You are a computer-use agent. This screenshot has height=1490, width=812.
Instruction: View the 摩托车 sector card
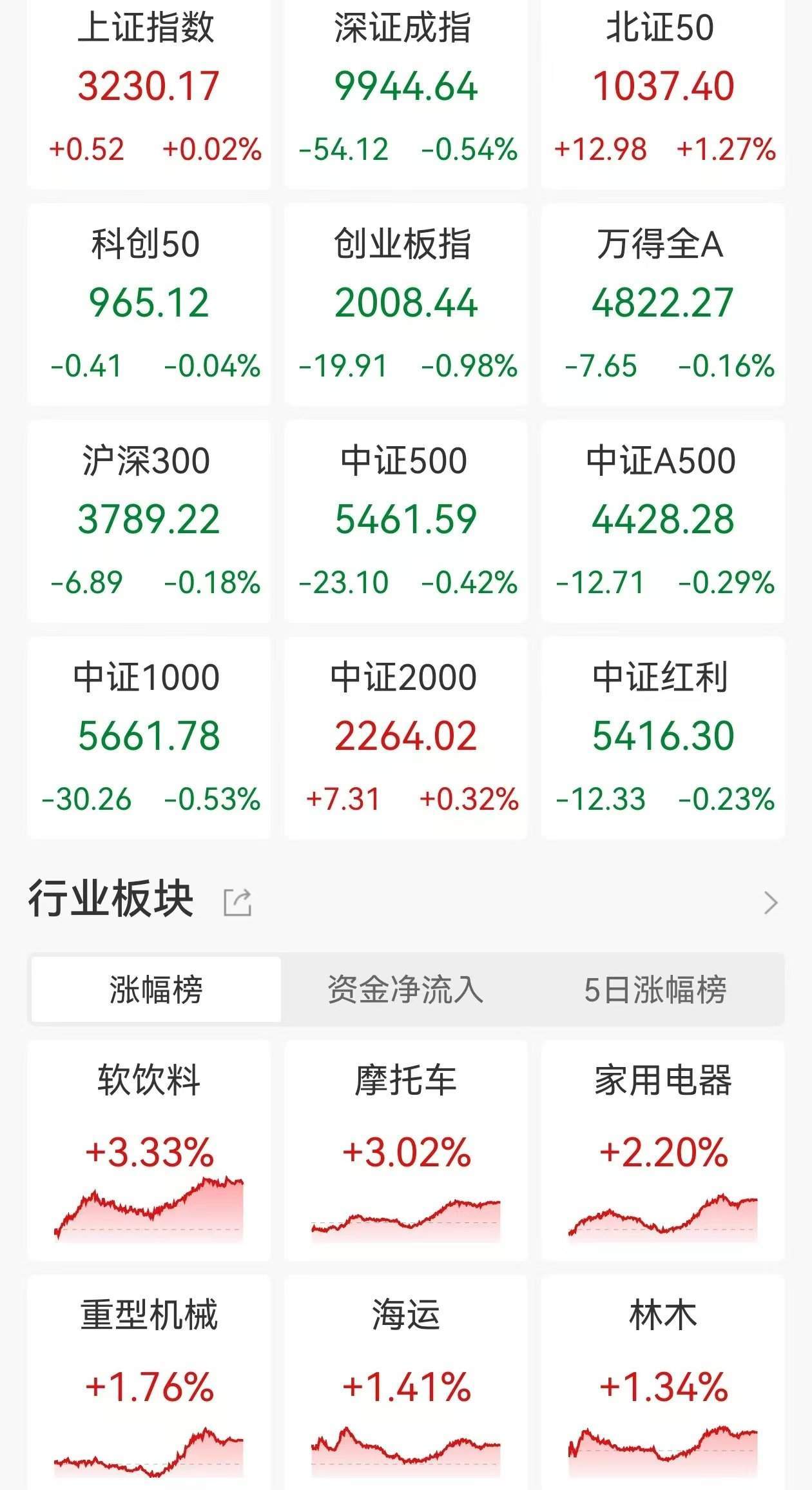click(x=406, y=1151)
